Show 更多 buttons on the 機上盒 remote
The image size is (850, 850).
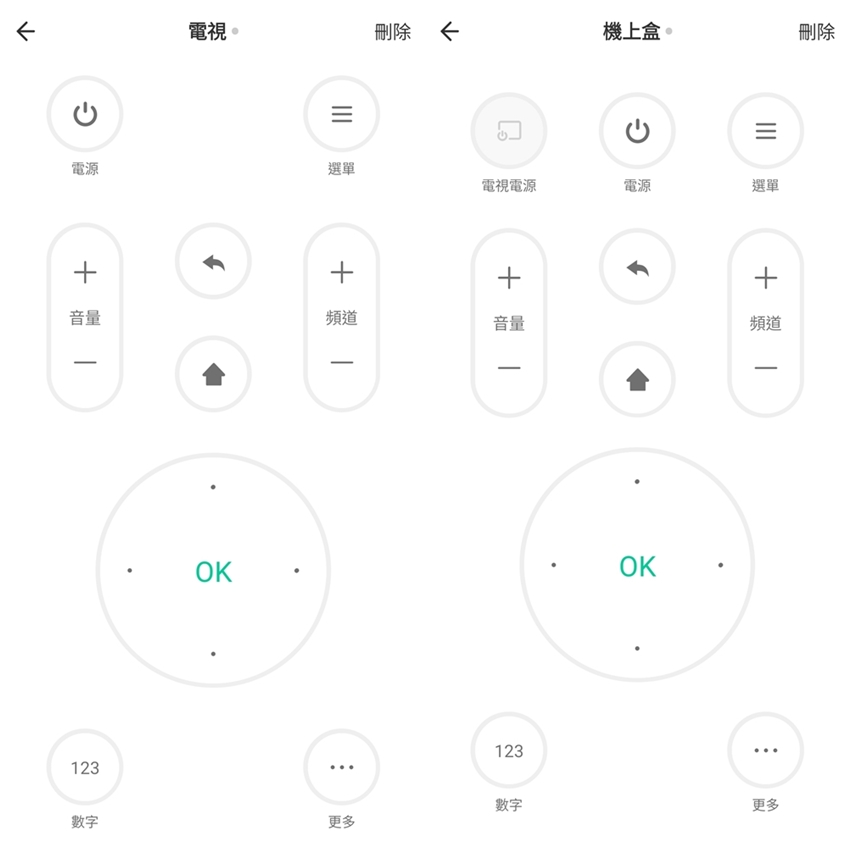[765, 751]
